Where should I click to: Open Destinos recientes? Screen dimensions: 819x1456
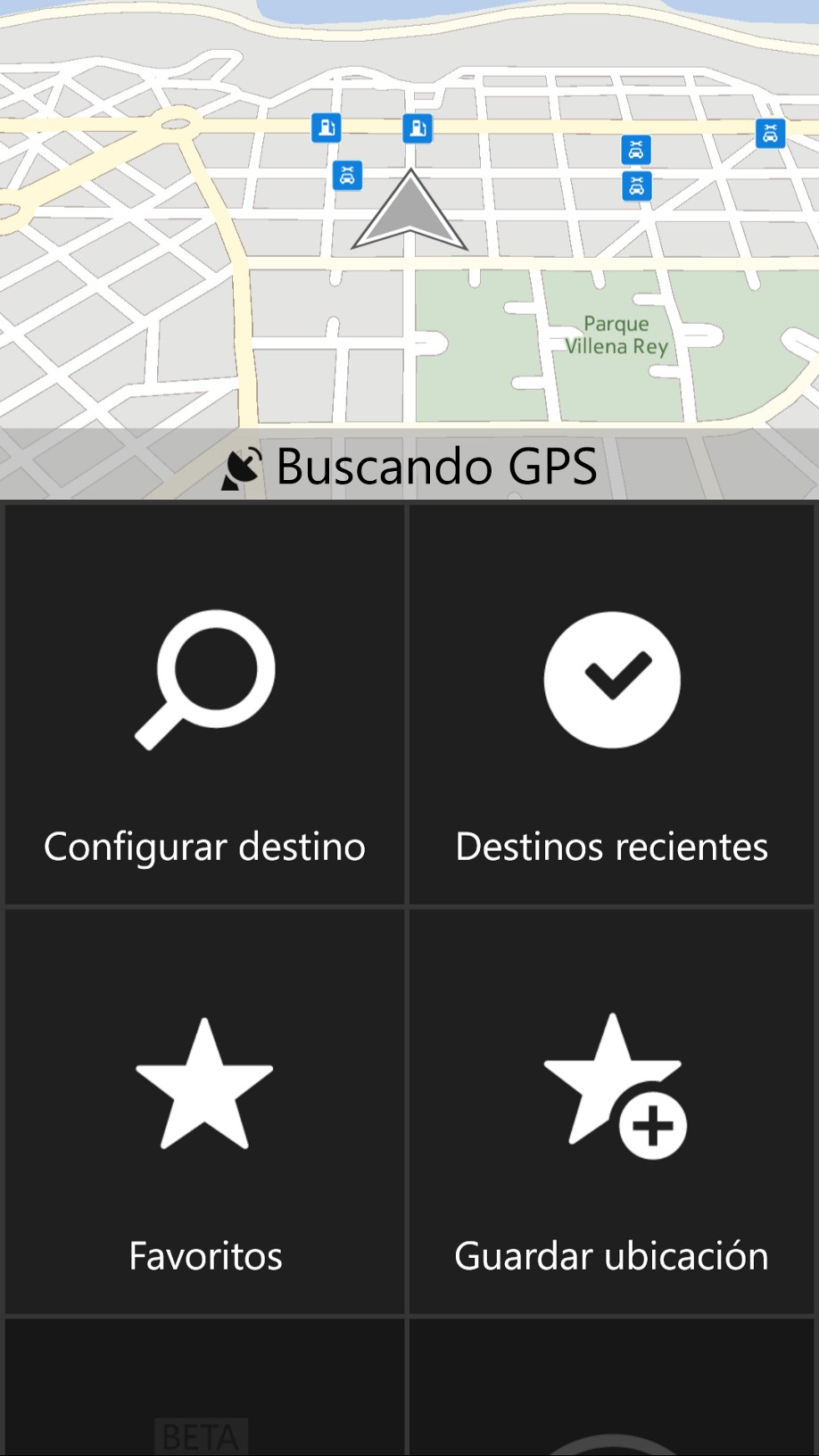click(612, 705)
